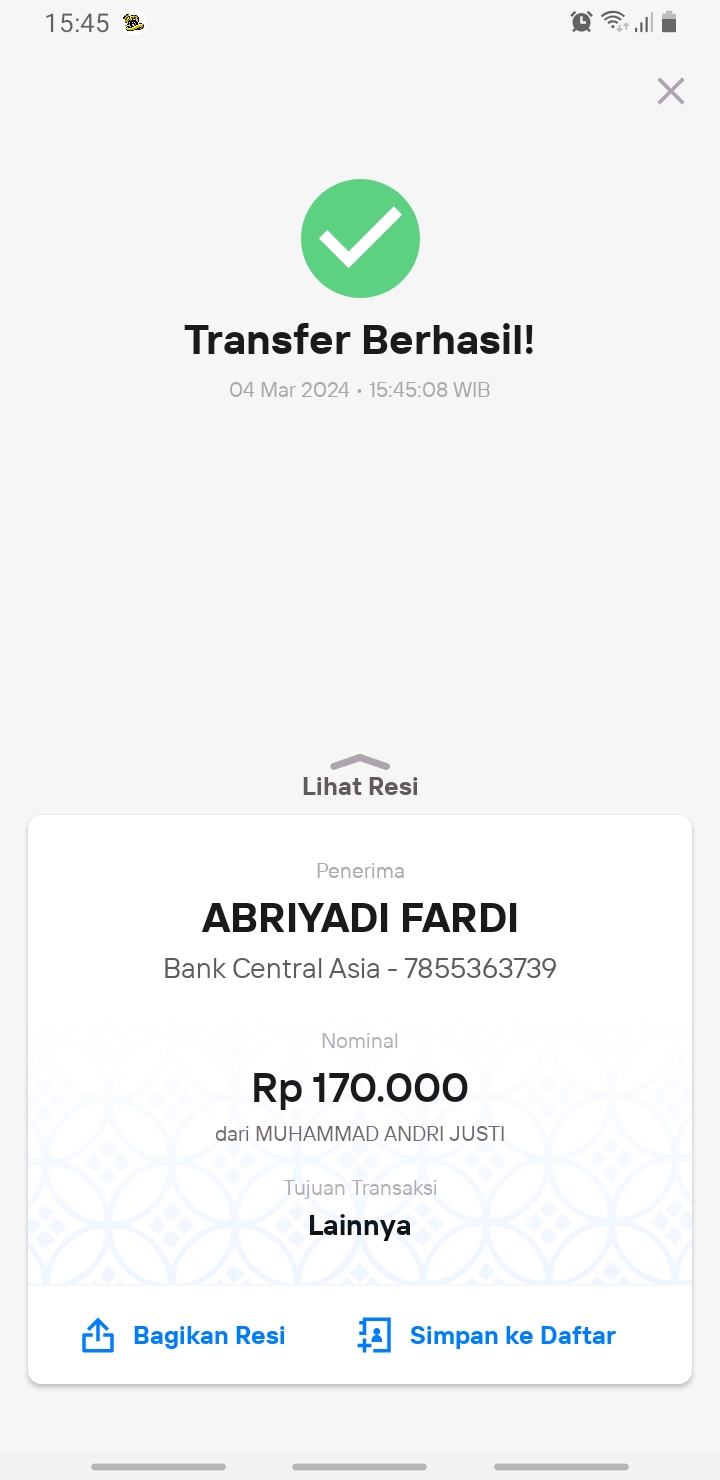Screen dimensions: 720x1480
Task: Close the transfer success screen
Action: (x=670, y=91)
